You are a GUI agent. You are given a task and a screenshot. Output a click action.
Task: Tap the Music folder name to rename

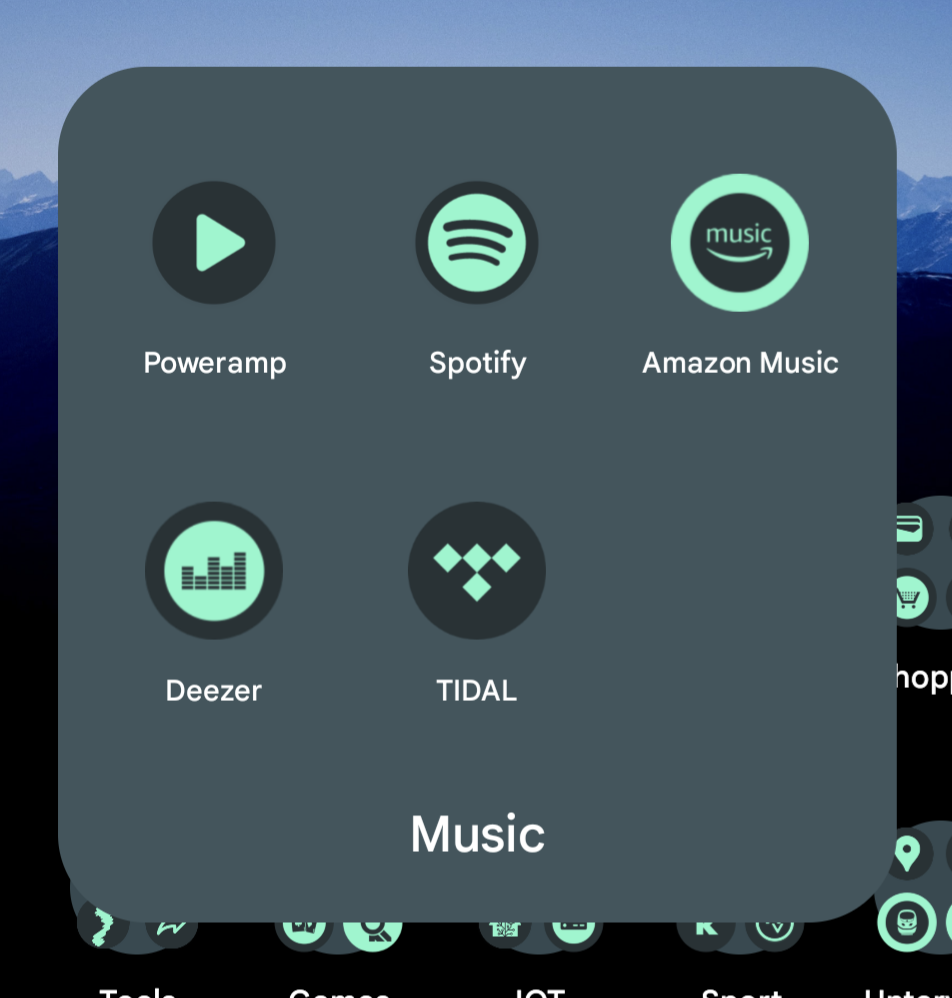[477, 834]
